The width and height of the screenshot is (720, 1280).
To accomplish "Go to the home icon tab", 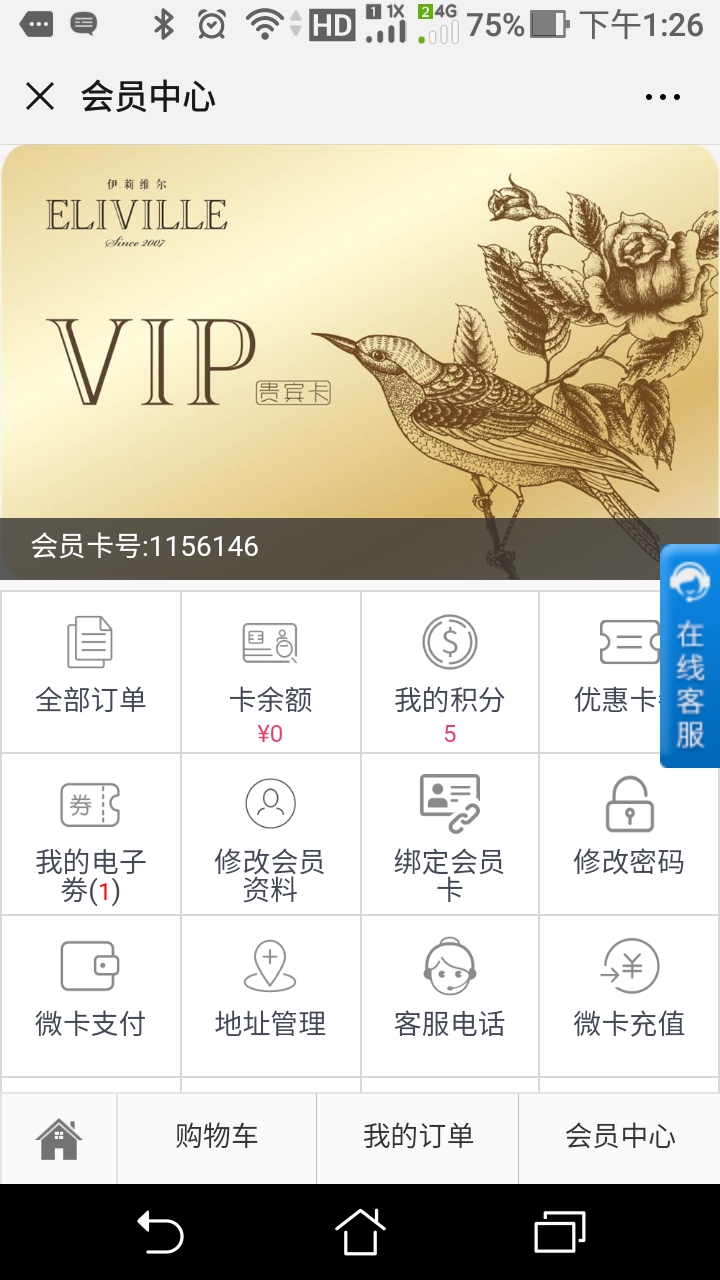I will [x=59, y=1138].
